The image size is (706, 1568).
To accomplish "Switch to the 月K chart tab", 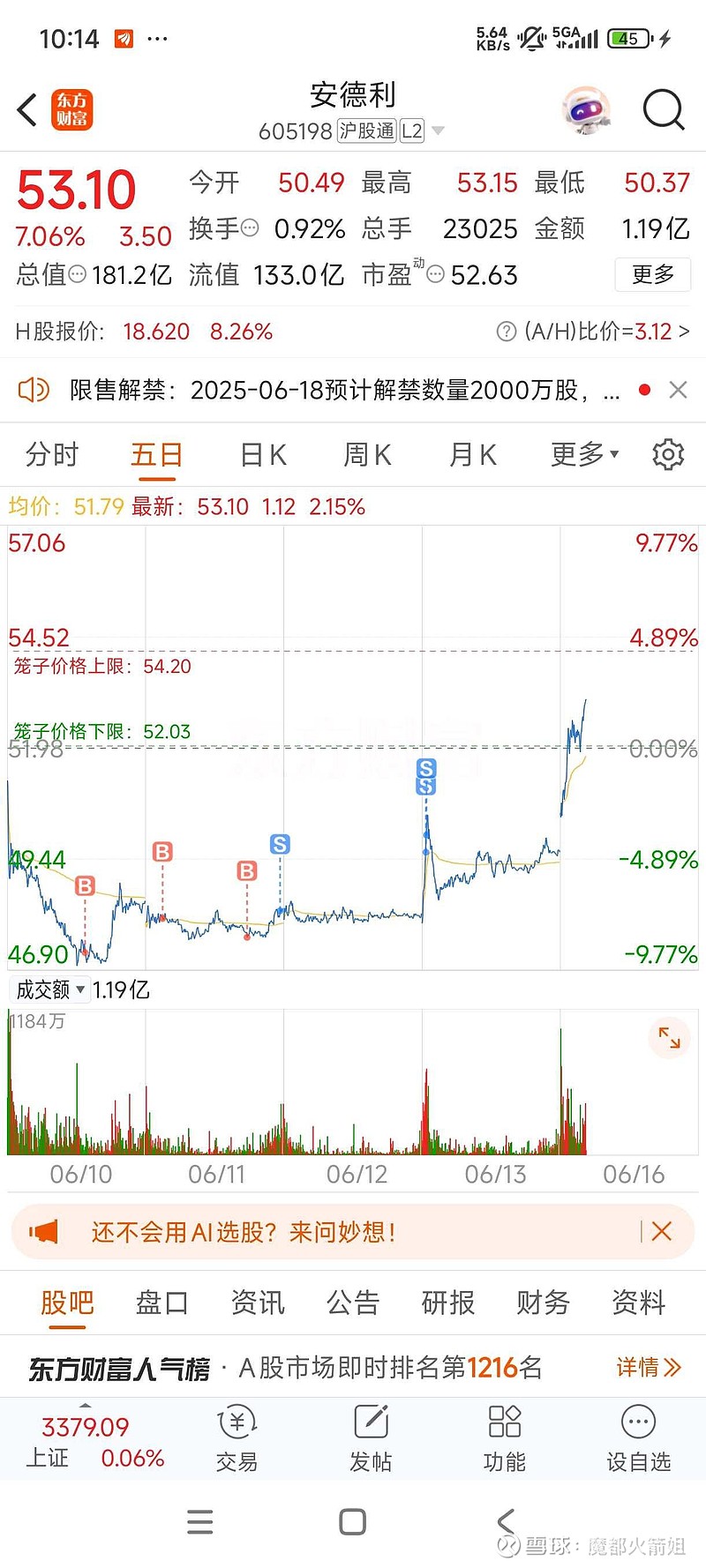I will [473, 455].
